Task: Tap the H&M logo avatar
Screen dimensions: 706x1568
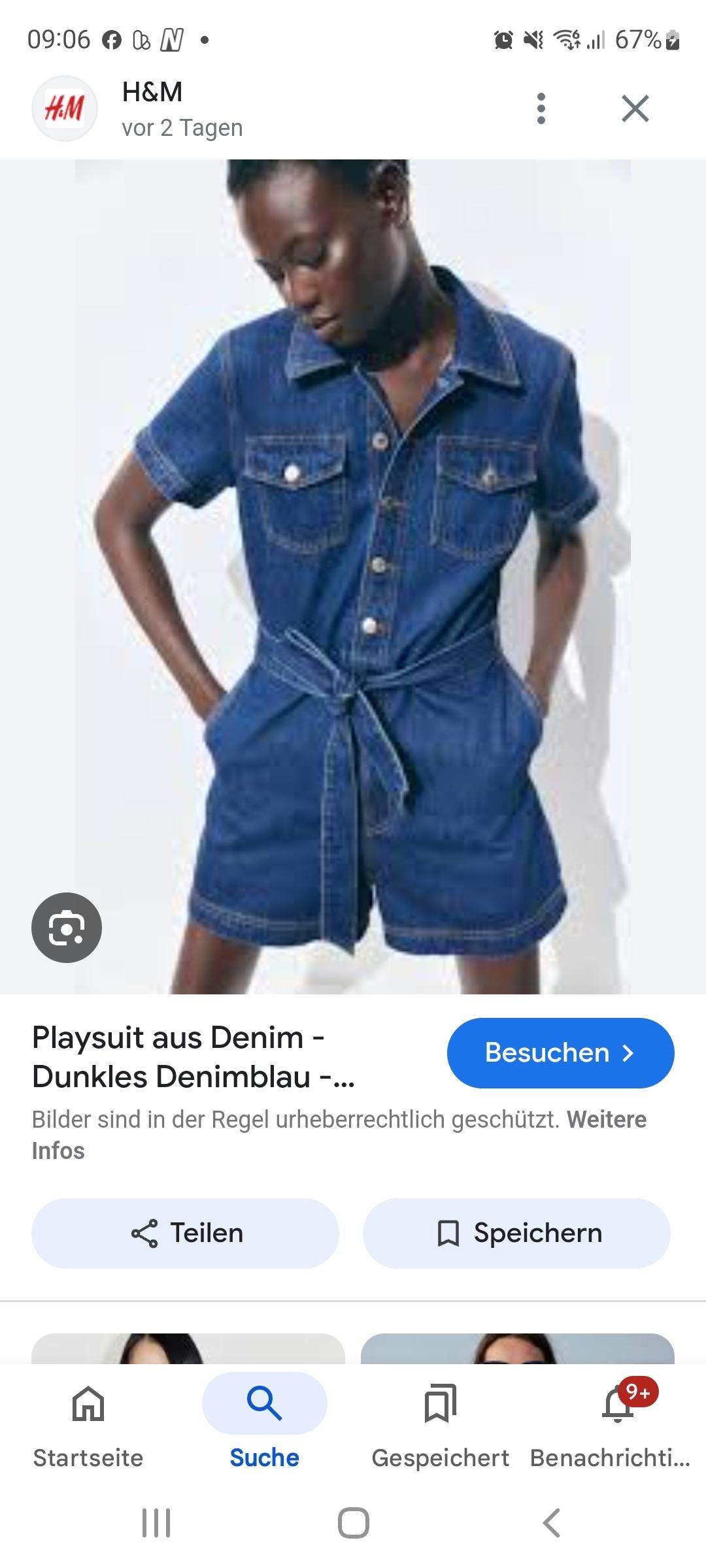Action: click(x=63, y=108)
